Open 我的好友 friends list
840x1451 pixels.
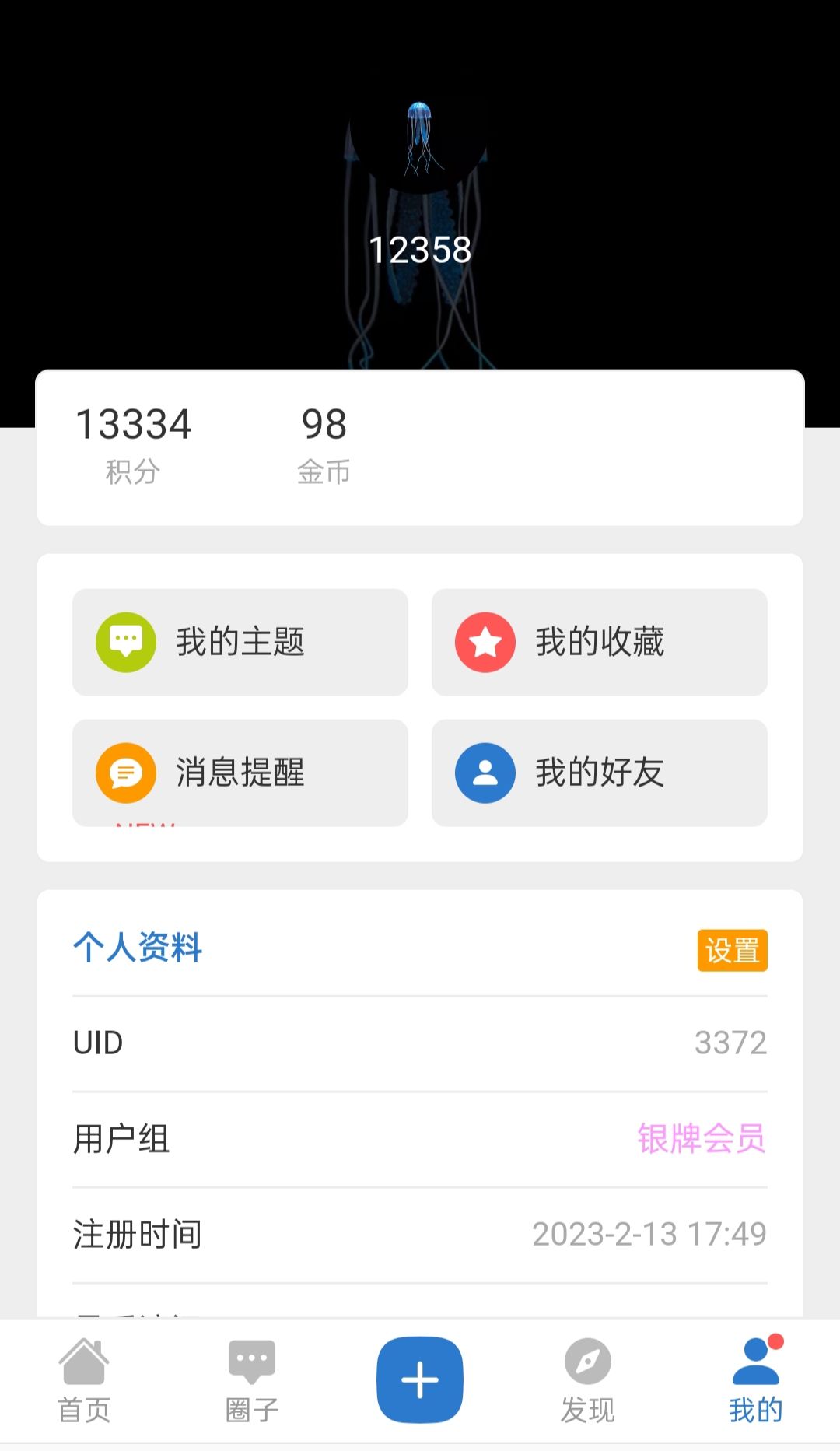pyautogui.click(x=599, y=773)
